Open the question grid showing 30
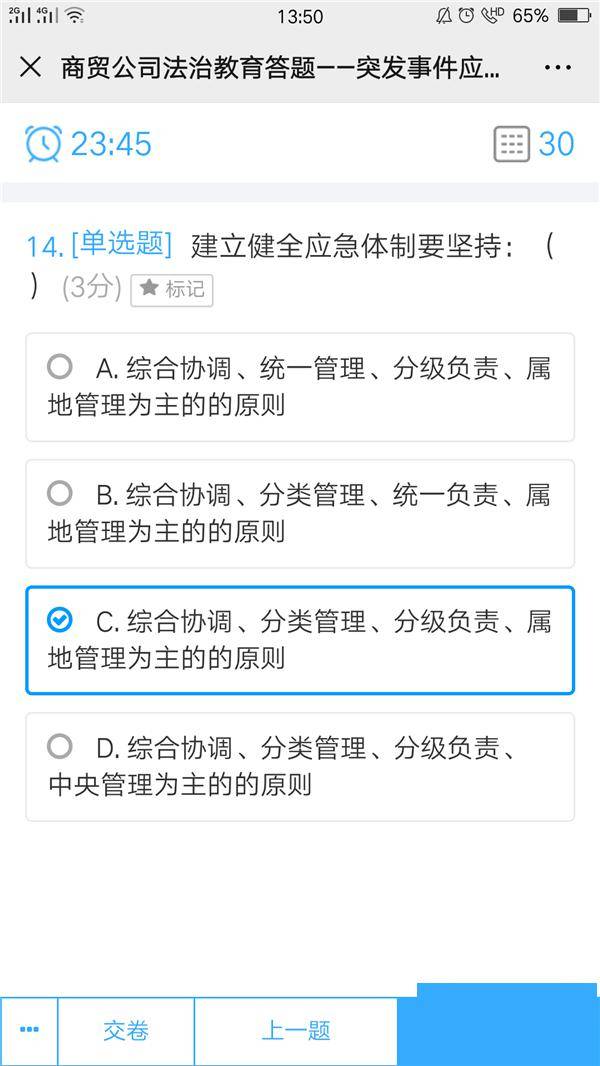The width and height of the screenshot is (600, 1066). pyautogui.click(x=534, y=144)
